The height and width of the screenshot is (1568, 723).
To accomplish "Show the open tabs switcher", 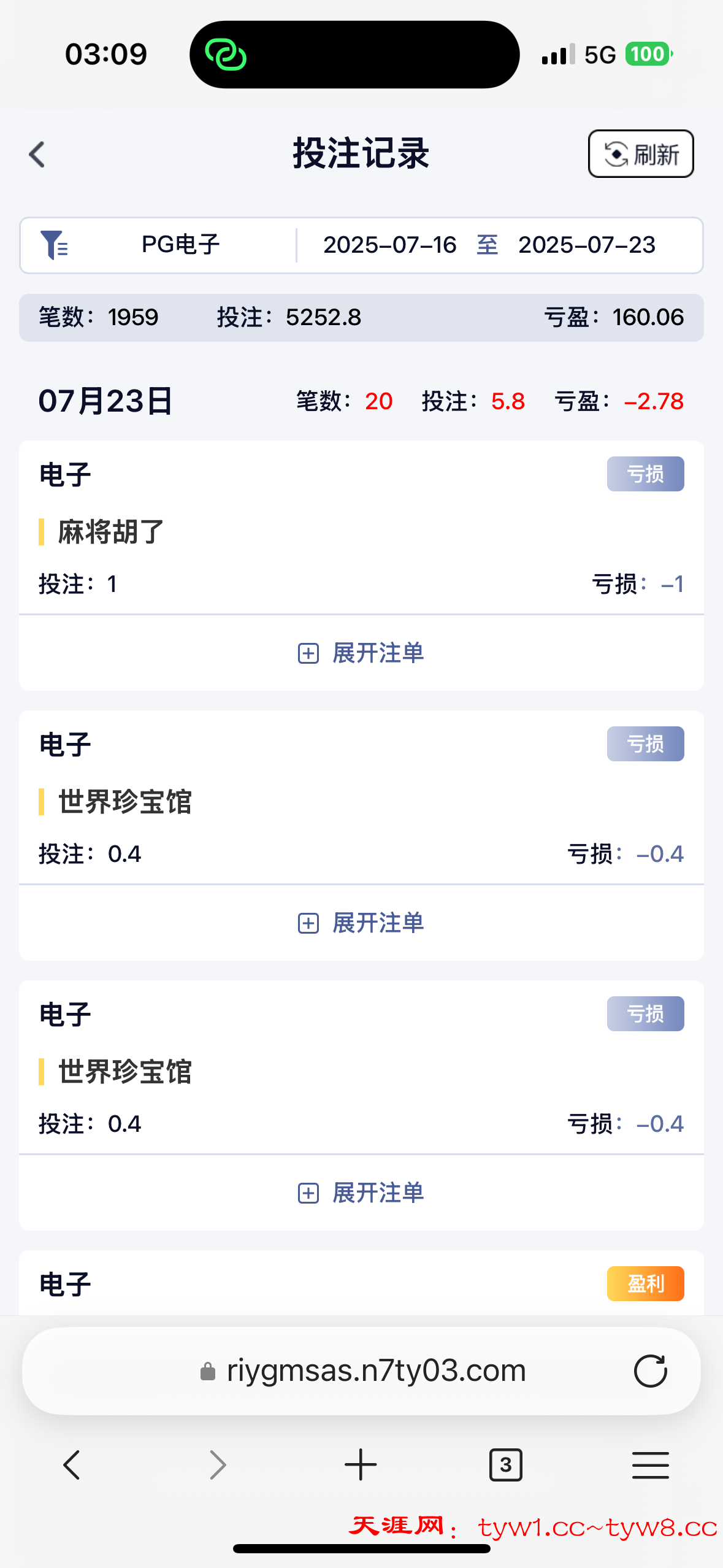I will coord(505,1465).
